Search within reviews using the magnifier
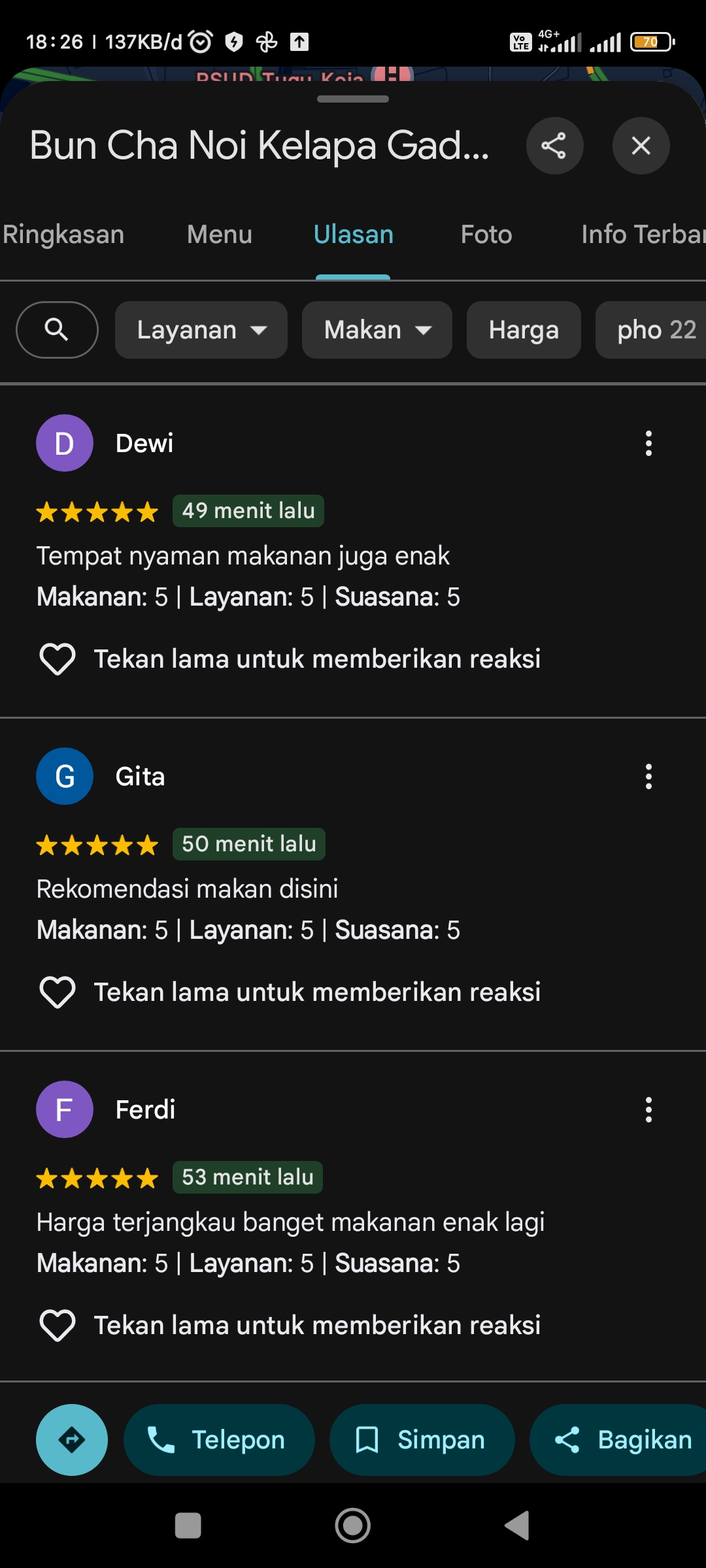The height and width of the screenshot is (1568, 706). pyautogui.click(x=57, y=330)
